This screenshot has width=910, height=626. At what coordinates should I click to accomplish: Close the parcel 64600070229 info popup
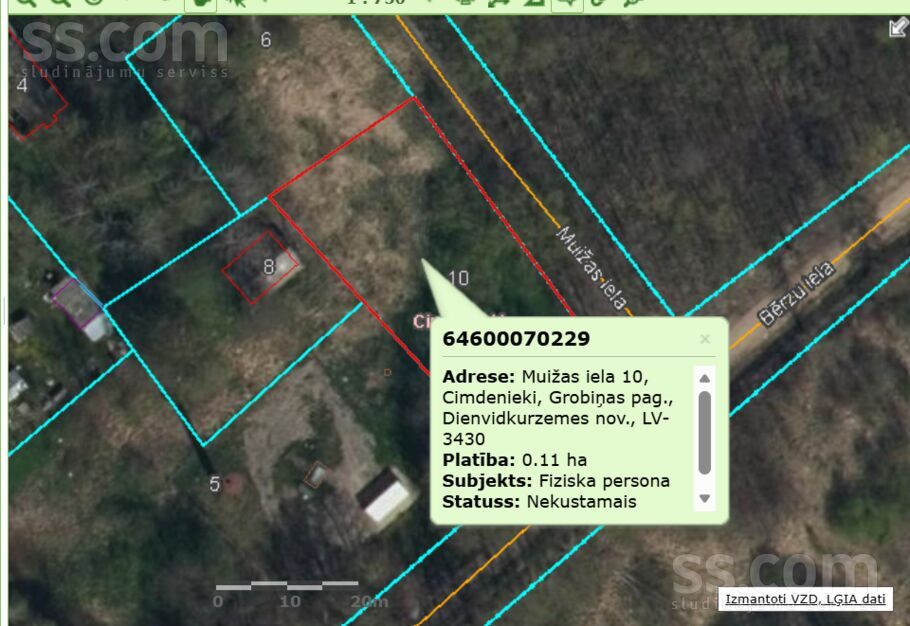705,339
